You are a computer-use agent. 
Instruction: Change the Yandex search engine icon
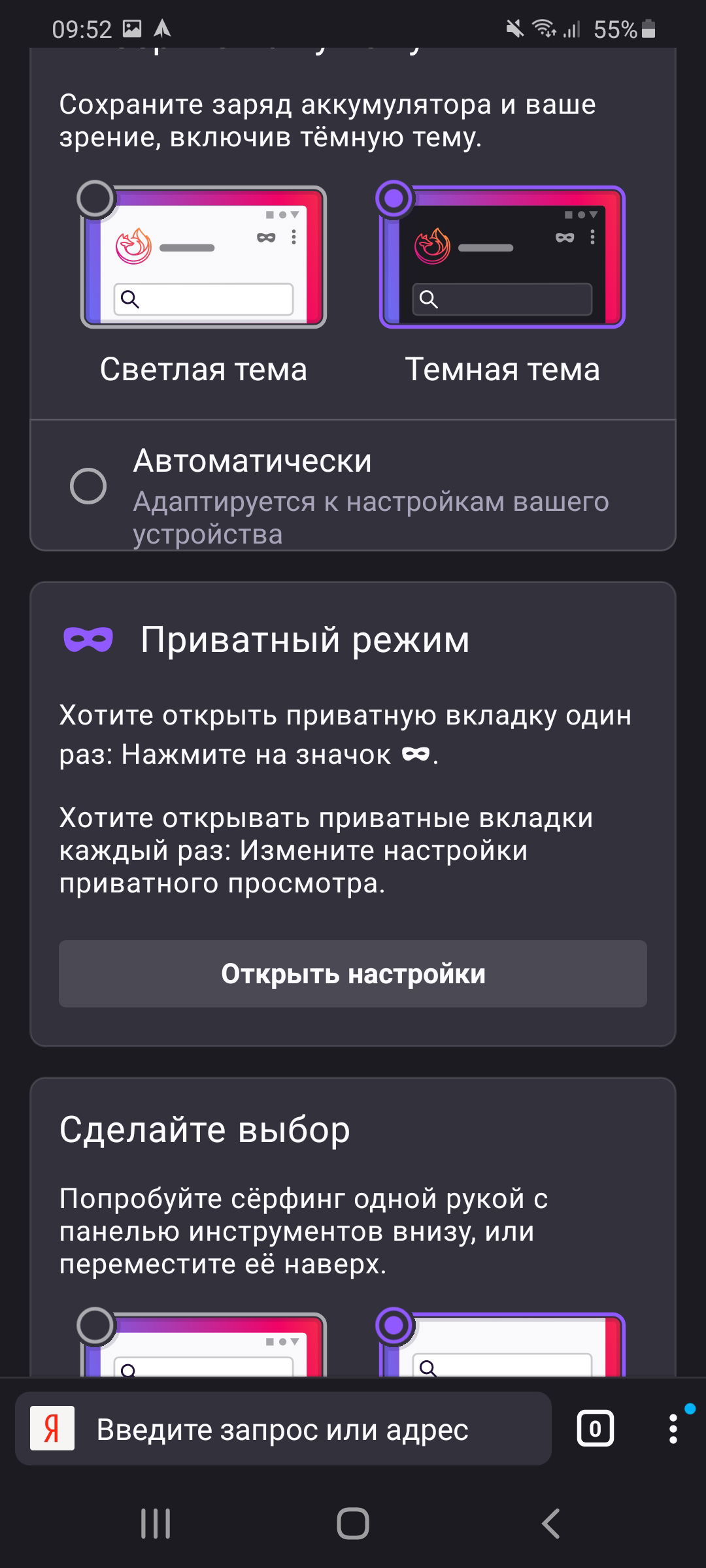point(52,1429)
